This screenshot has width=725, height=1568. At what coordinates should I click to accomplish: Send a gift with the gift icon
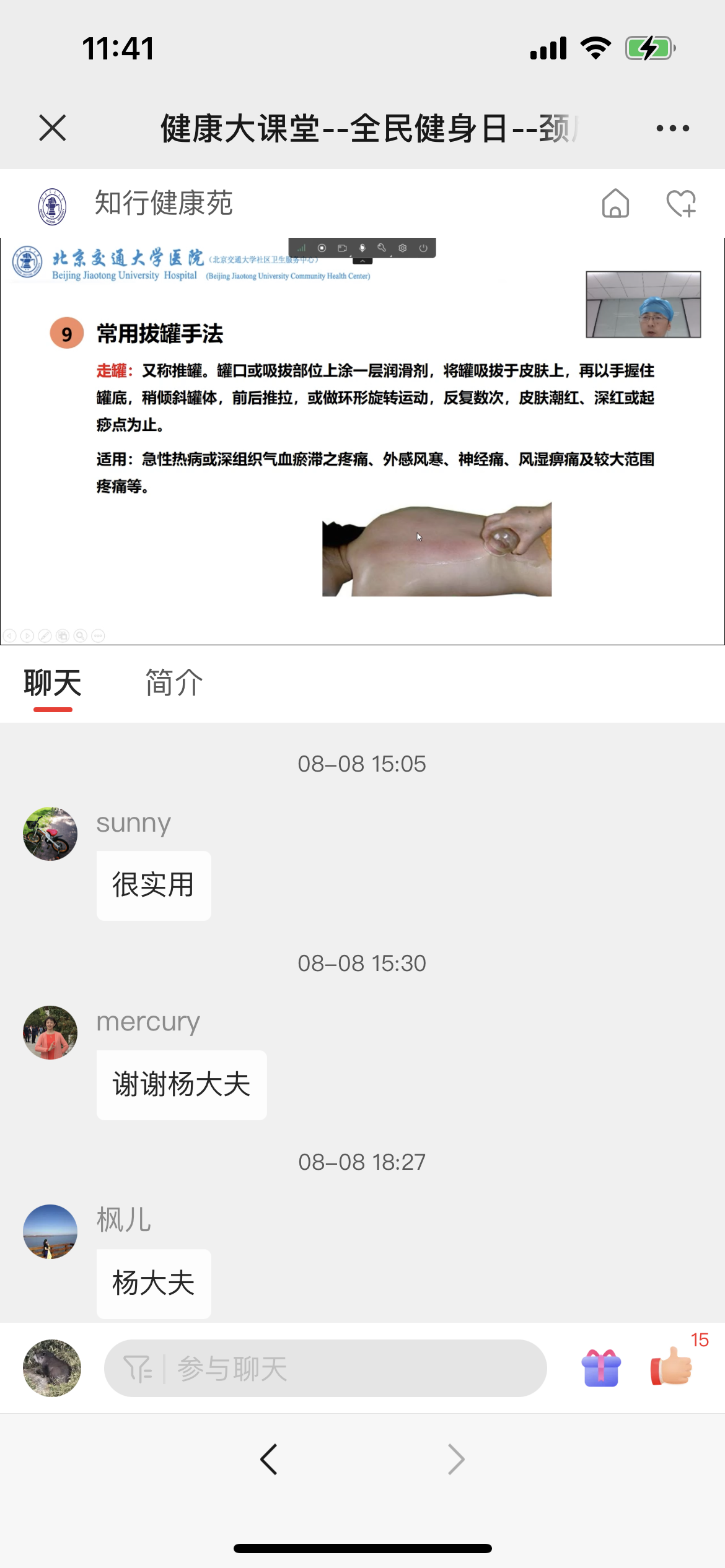tap(601, 1367)
